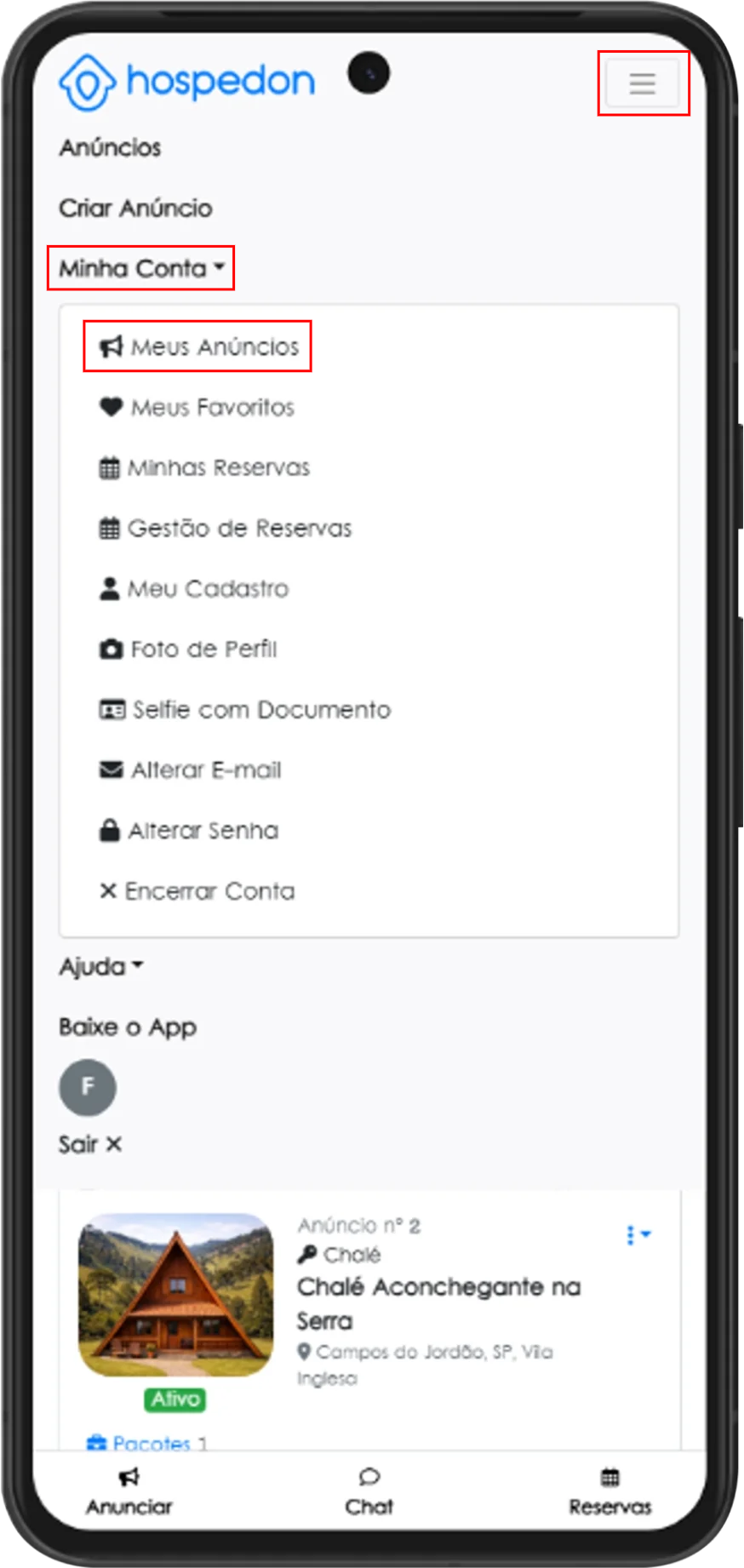This screenshot has width=744, height=1568.
Task: Switch to the Reservas tab
Action: (610, 1491)
